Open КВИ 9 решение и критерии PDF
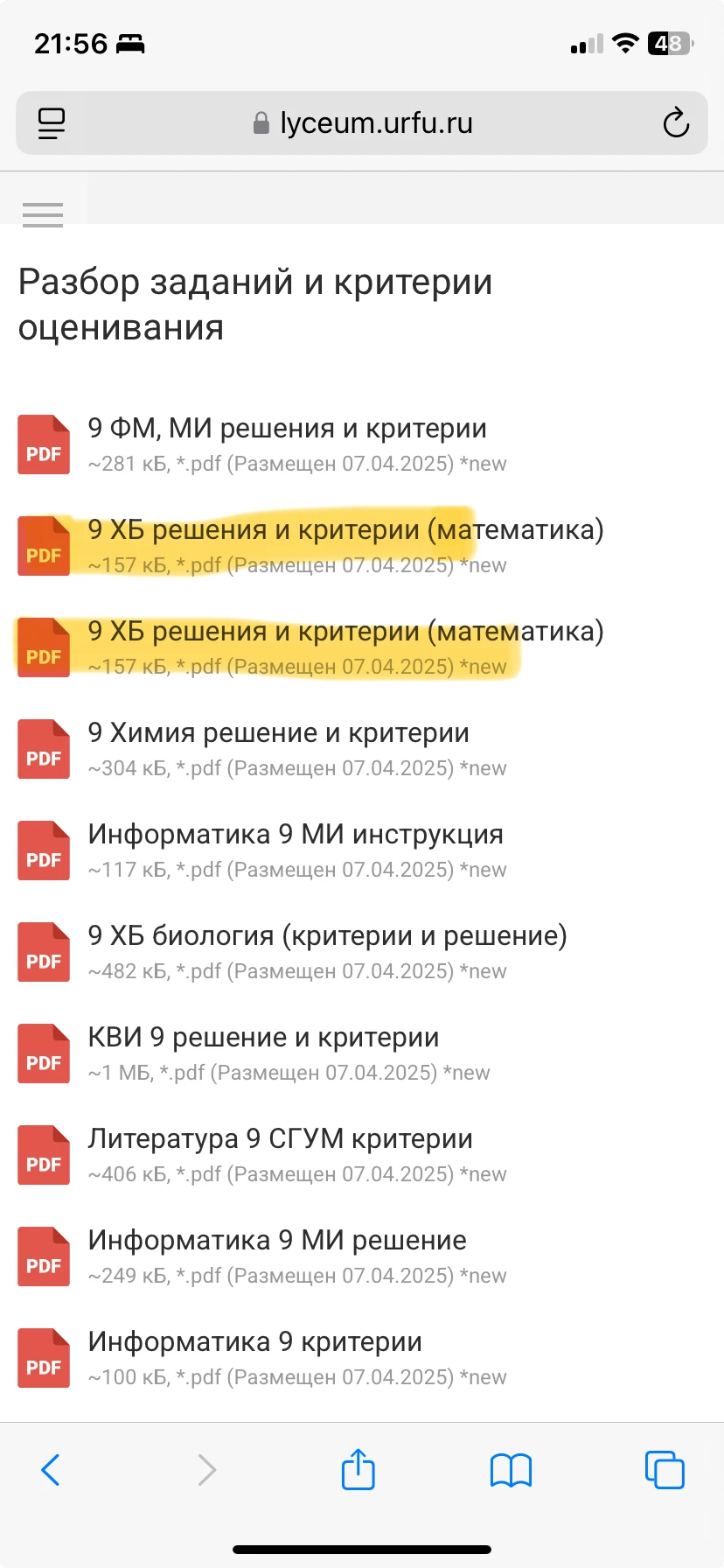This screenshot has height=1568, width=724. [x=263, y=1038]
